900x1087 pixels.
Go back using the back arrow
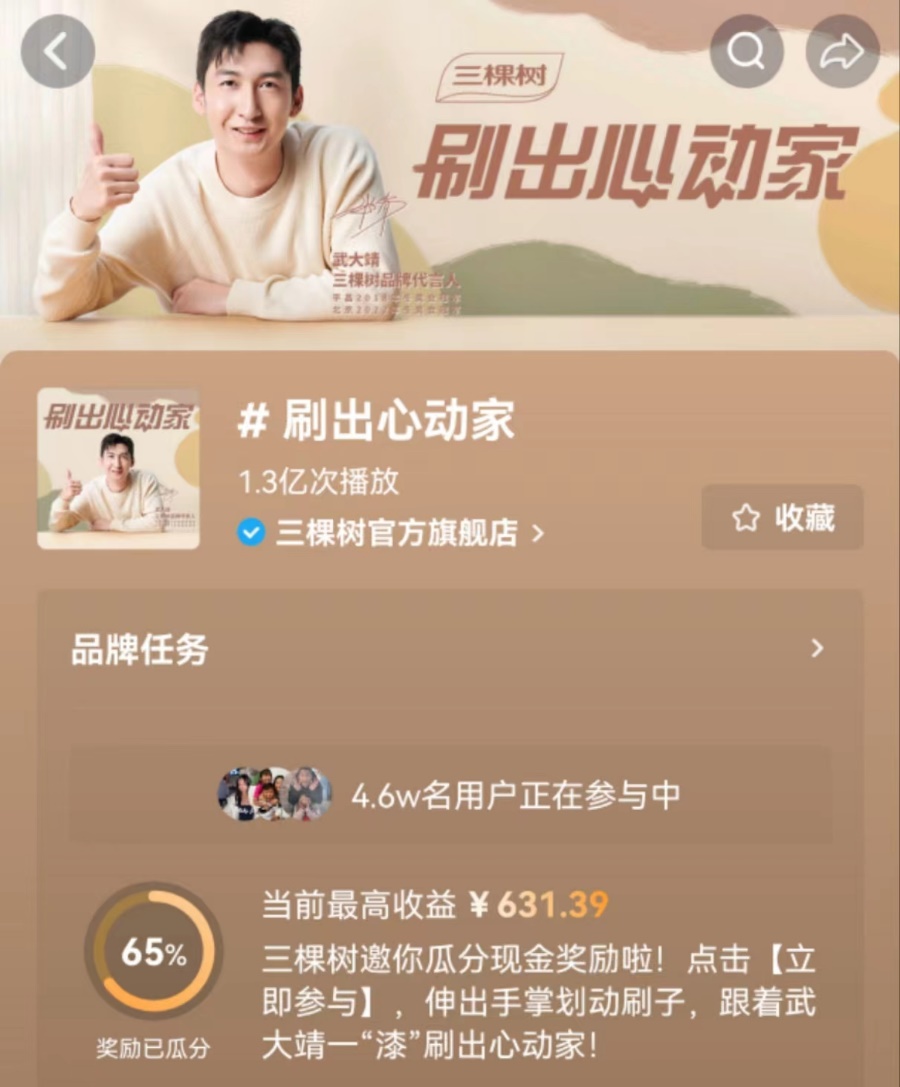(57, 51)
